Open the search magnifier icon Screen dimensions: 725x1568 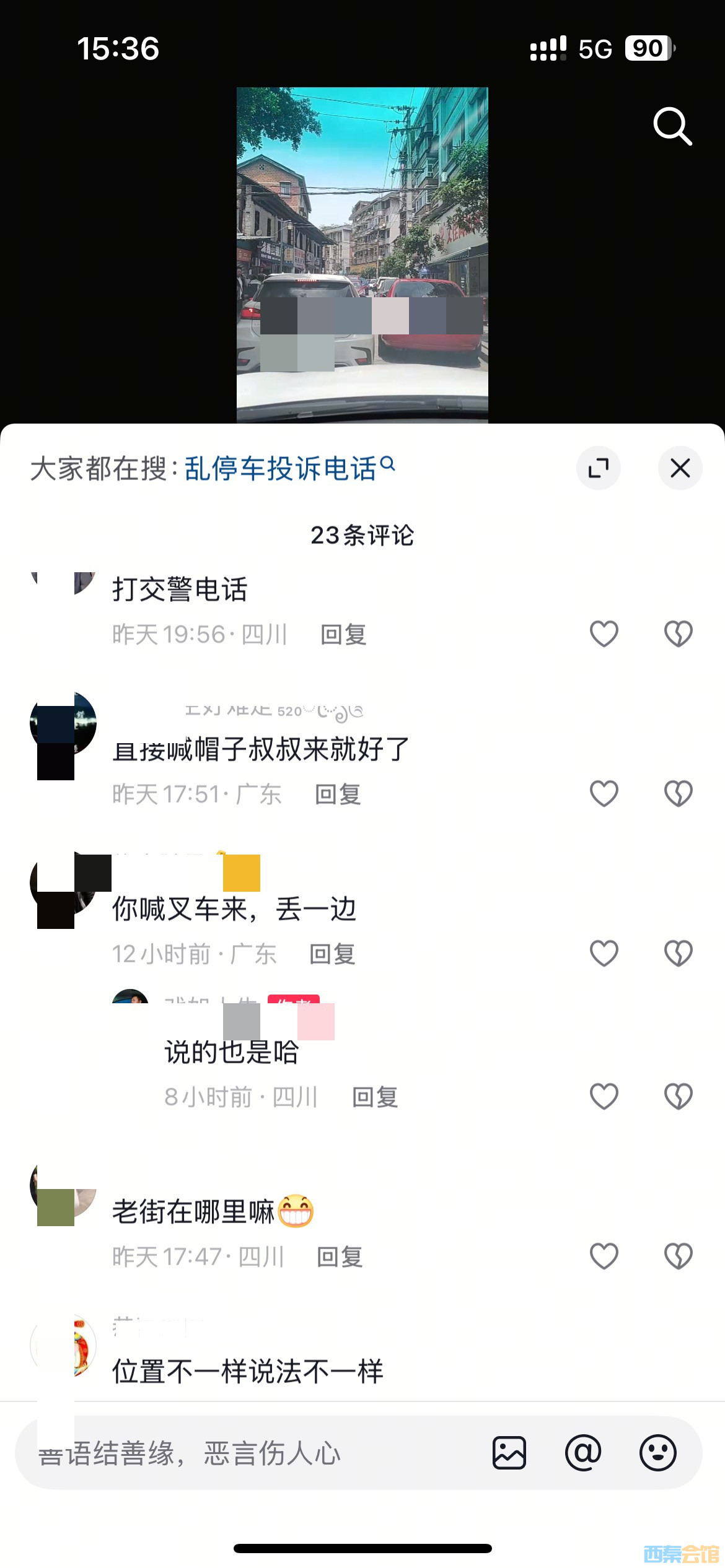click(x=672, y=126)
